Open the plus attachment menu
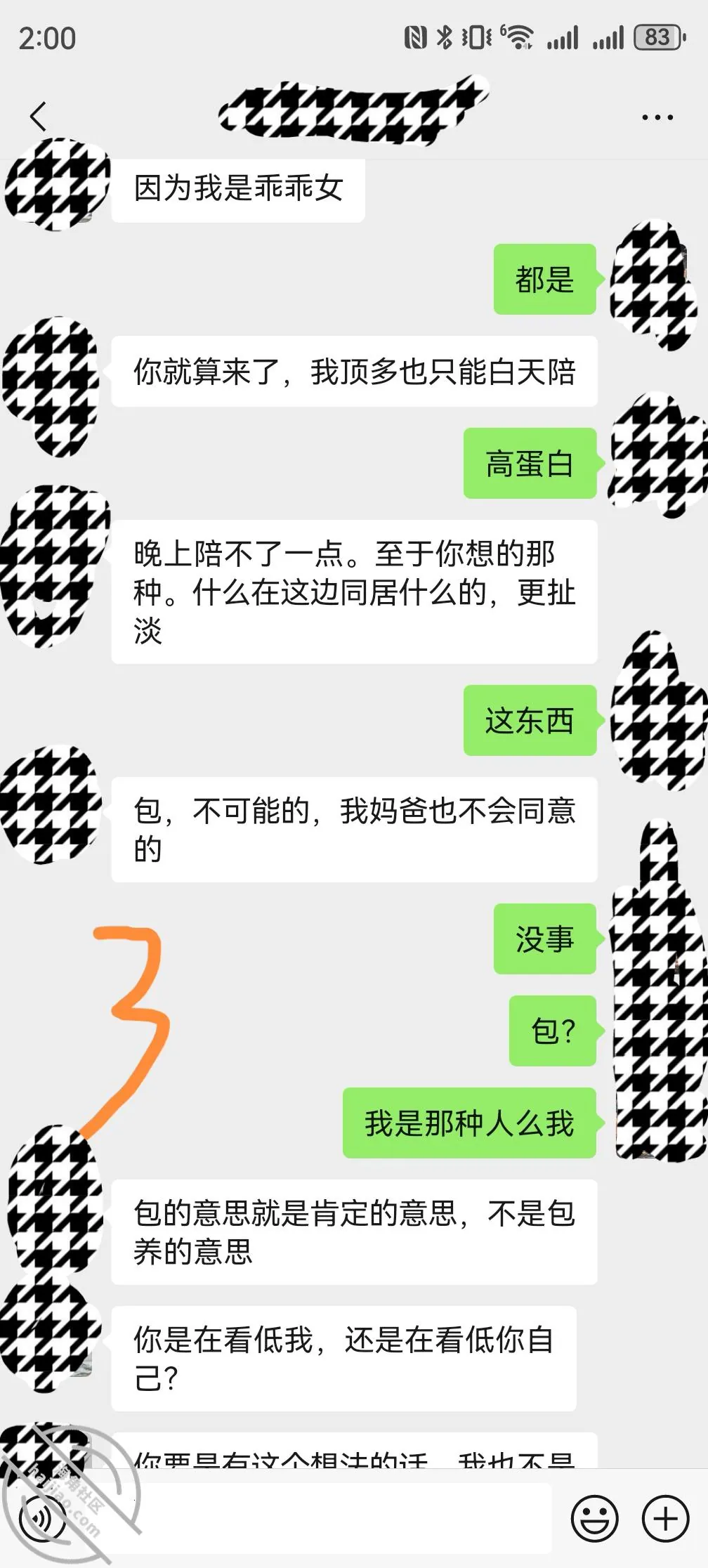Image resolution: width=708 pixels, height=1568 pixels. pos(666,1518)
